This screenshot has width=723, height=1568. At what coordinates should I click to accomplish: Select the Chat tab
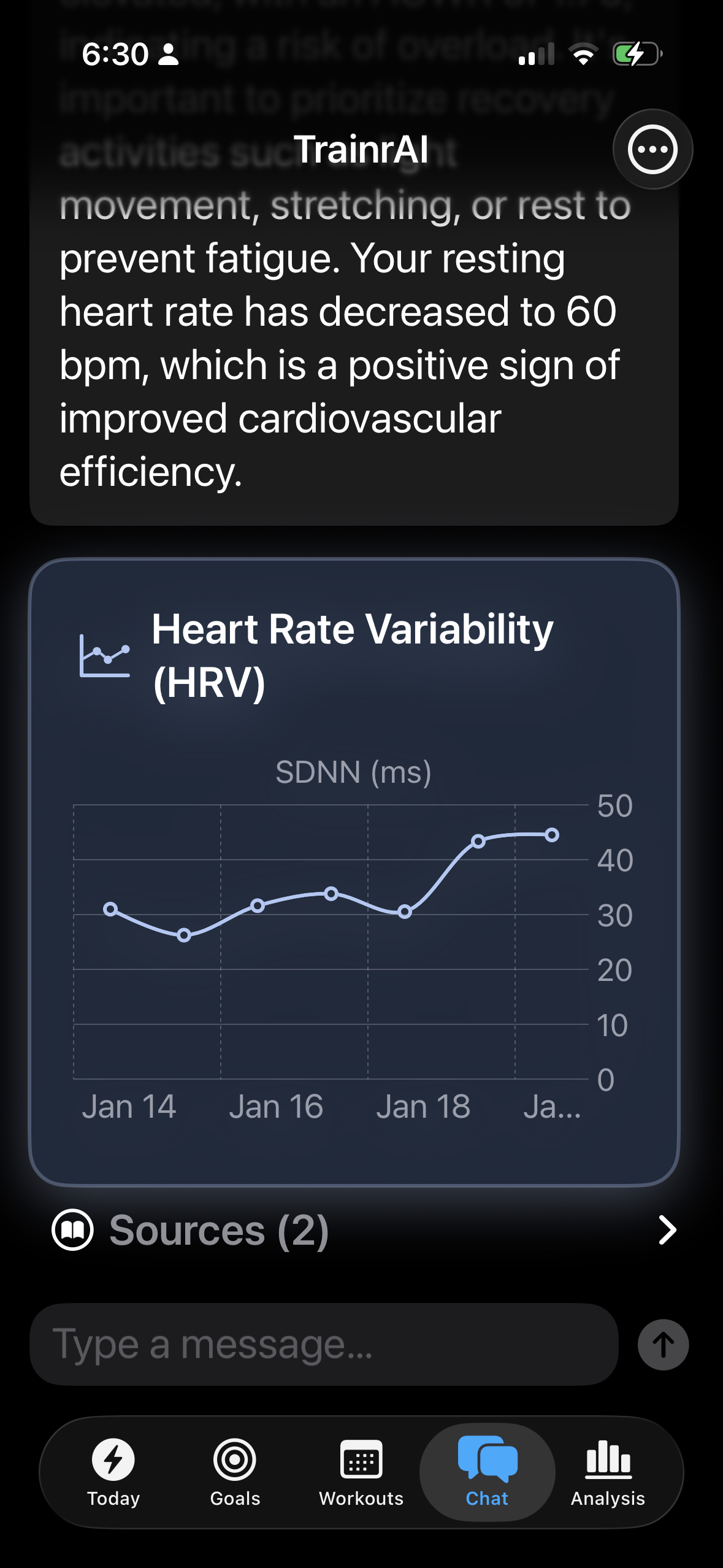pos(487,1472)
